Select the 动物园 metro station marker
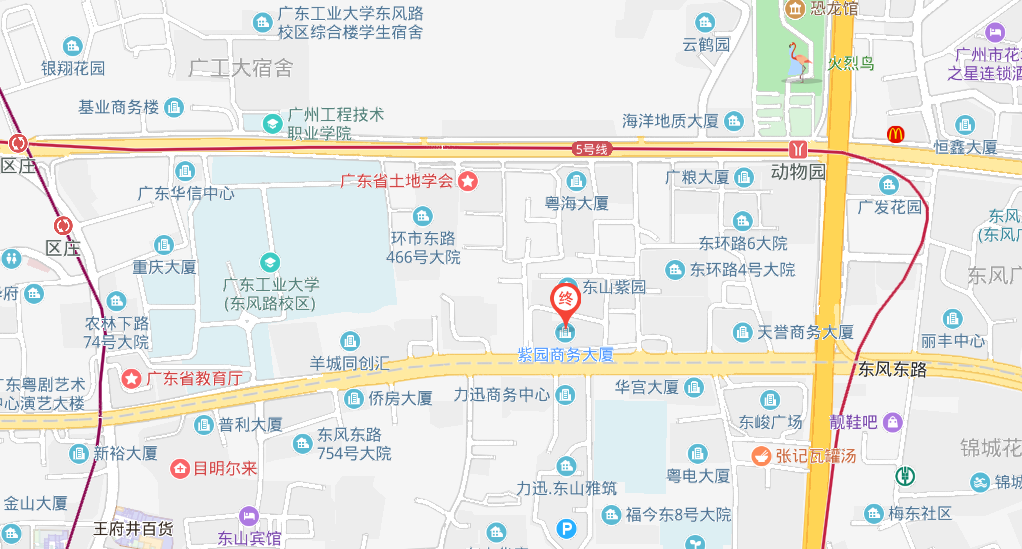This screenshot has height=549, width=1022. 798,149
